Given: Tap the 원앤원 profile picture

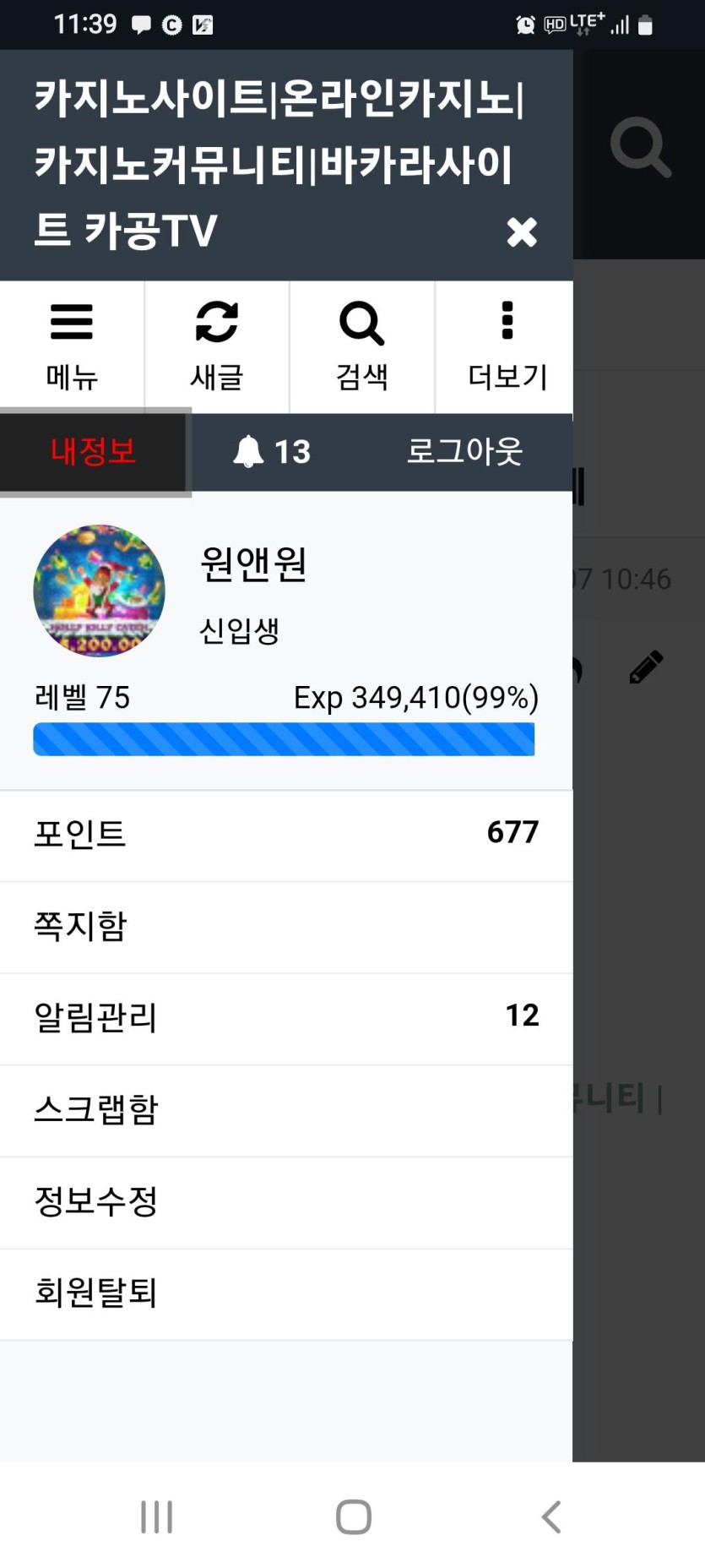Looking at the screenshot, I should (x=99, y=591).
